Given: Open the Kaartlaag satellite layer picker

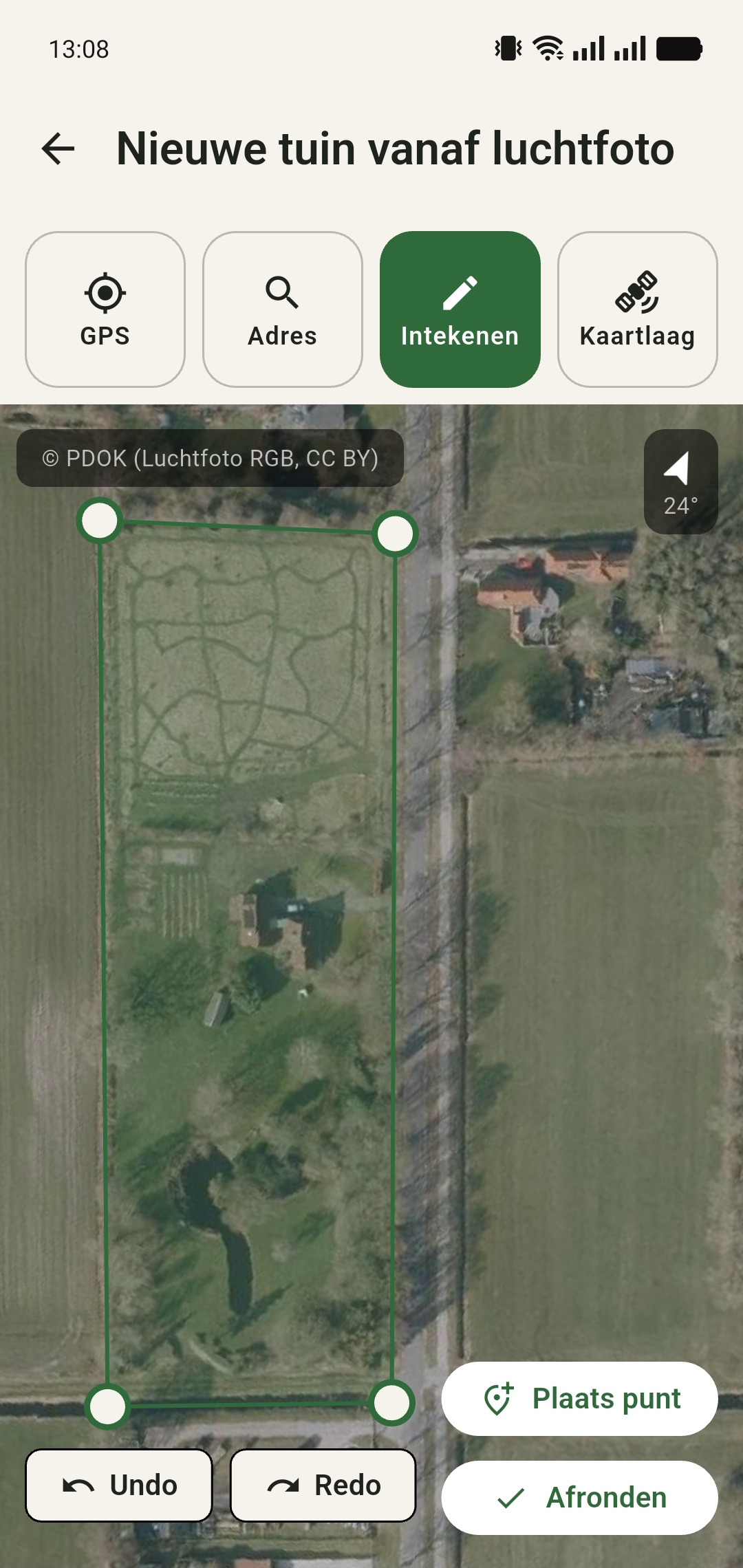Looking at the screenshot, I should pyautogui.click(x=638, y=309).
